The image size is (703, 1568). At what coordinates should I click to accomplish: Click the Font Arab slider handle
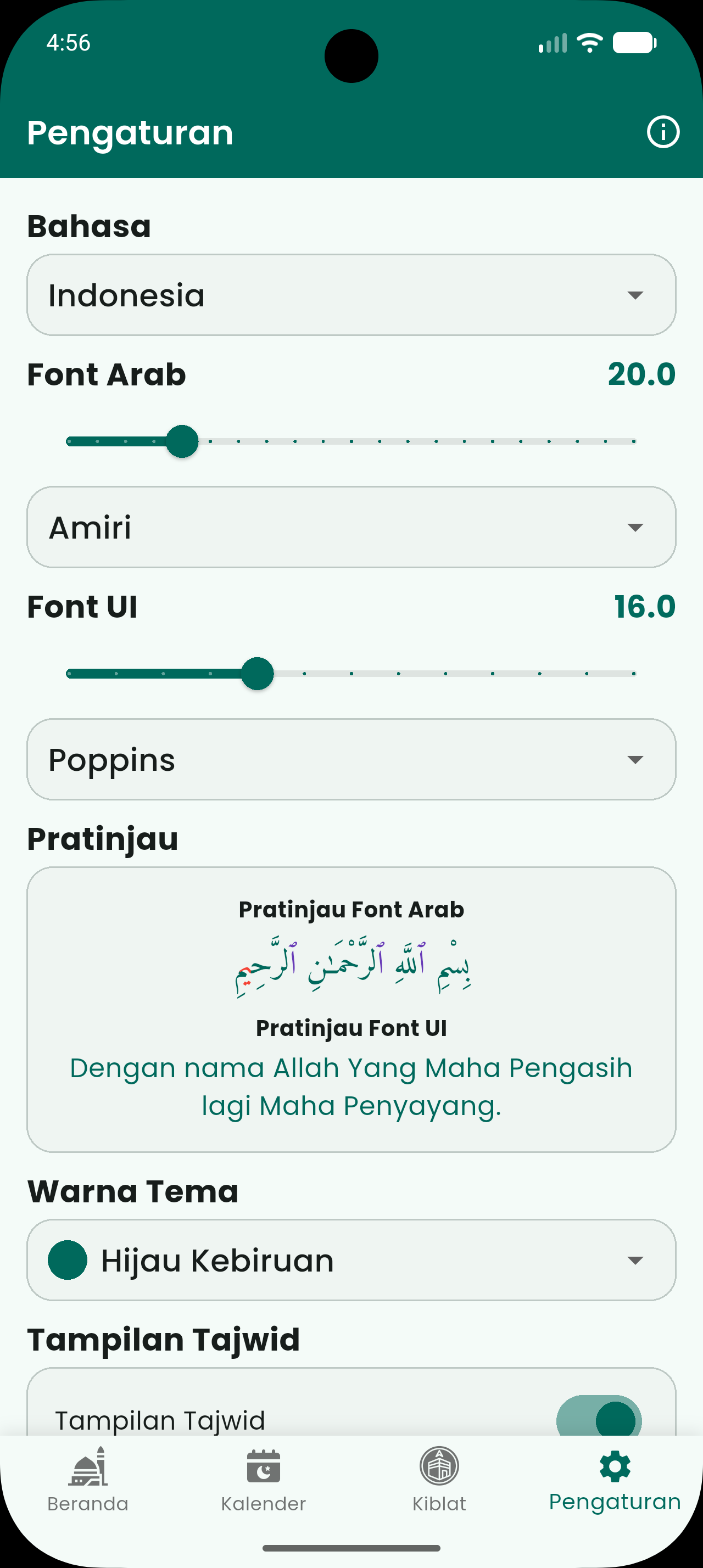184,441
